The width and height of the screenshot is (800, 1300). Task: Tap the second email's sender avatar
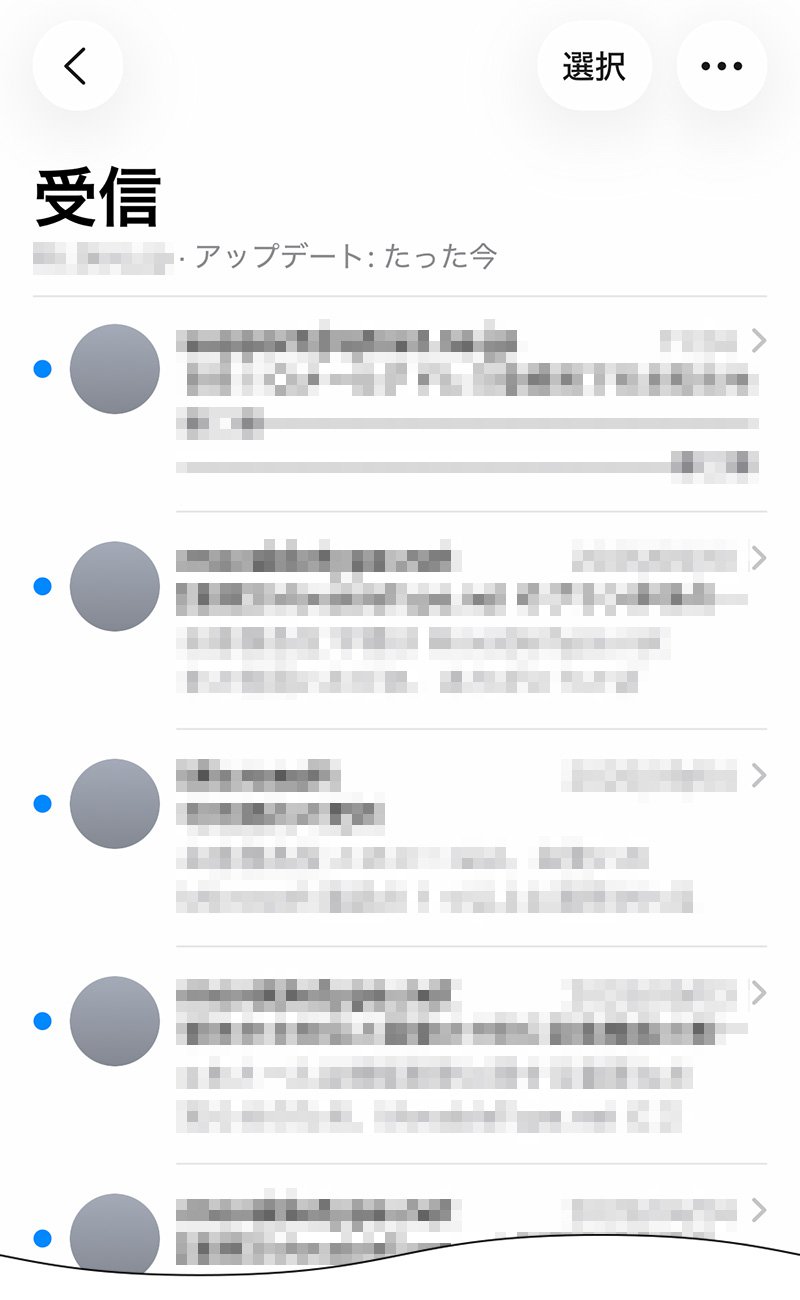click(115, 587)
